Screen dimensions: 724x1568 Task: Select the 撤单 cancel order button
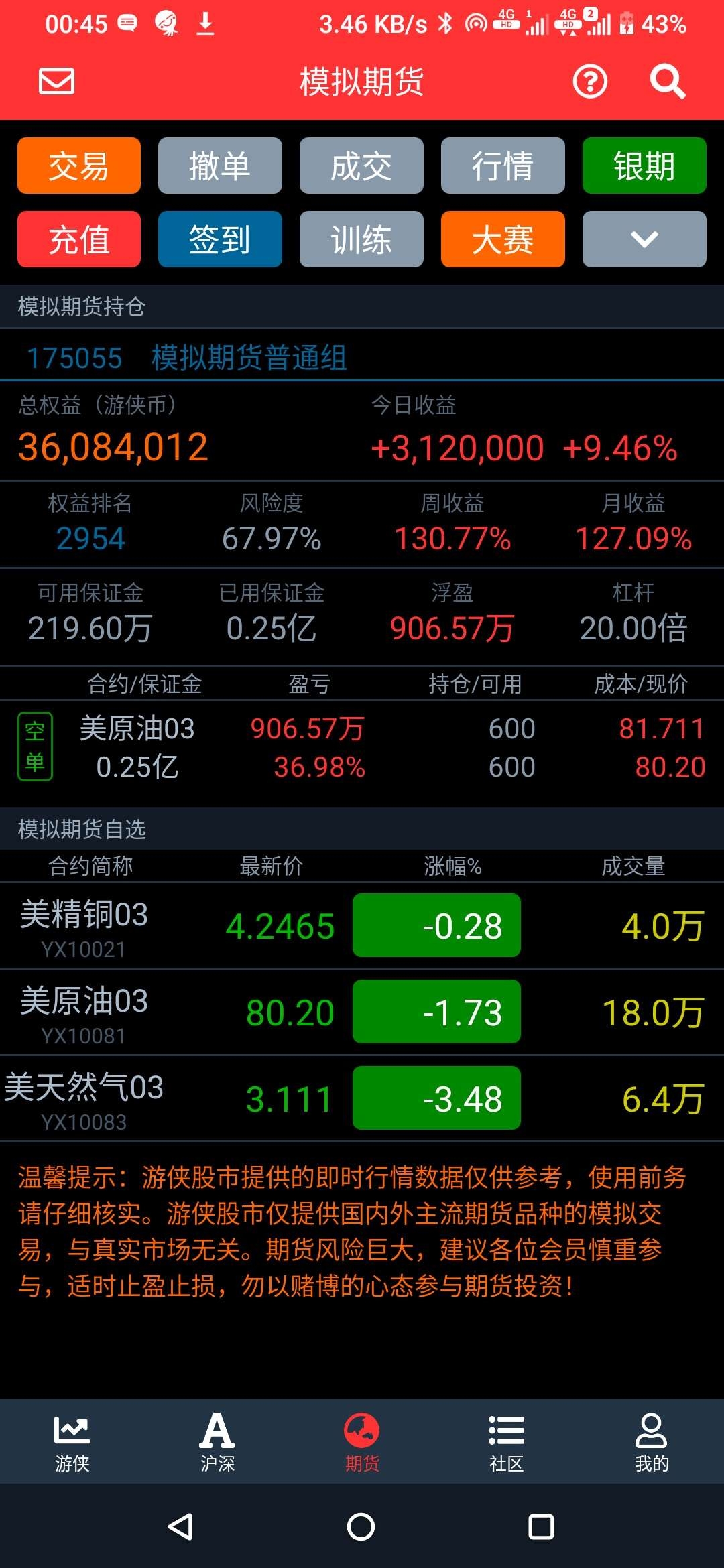pyautogui.click(x=220, y=166)
